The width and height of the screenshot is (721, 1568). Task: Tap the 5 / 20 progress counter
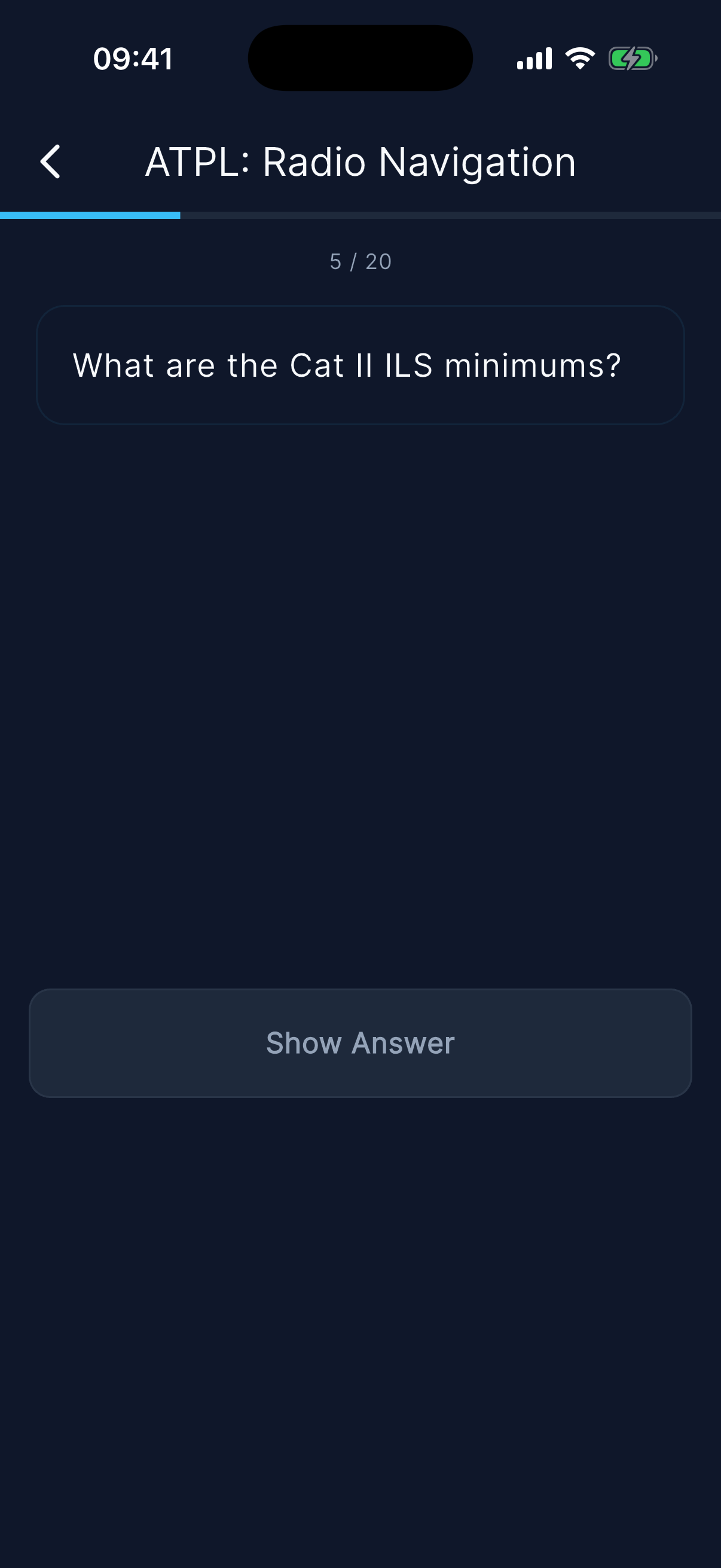point(360,262)
